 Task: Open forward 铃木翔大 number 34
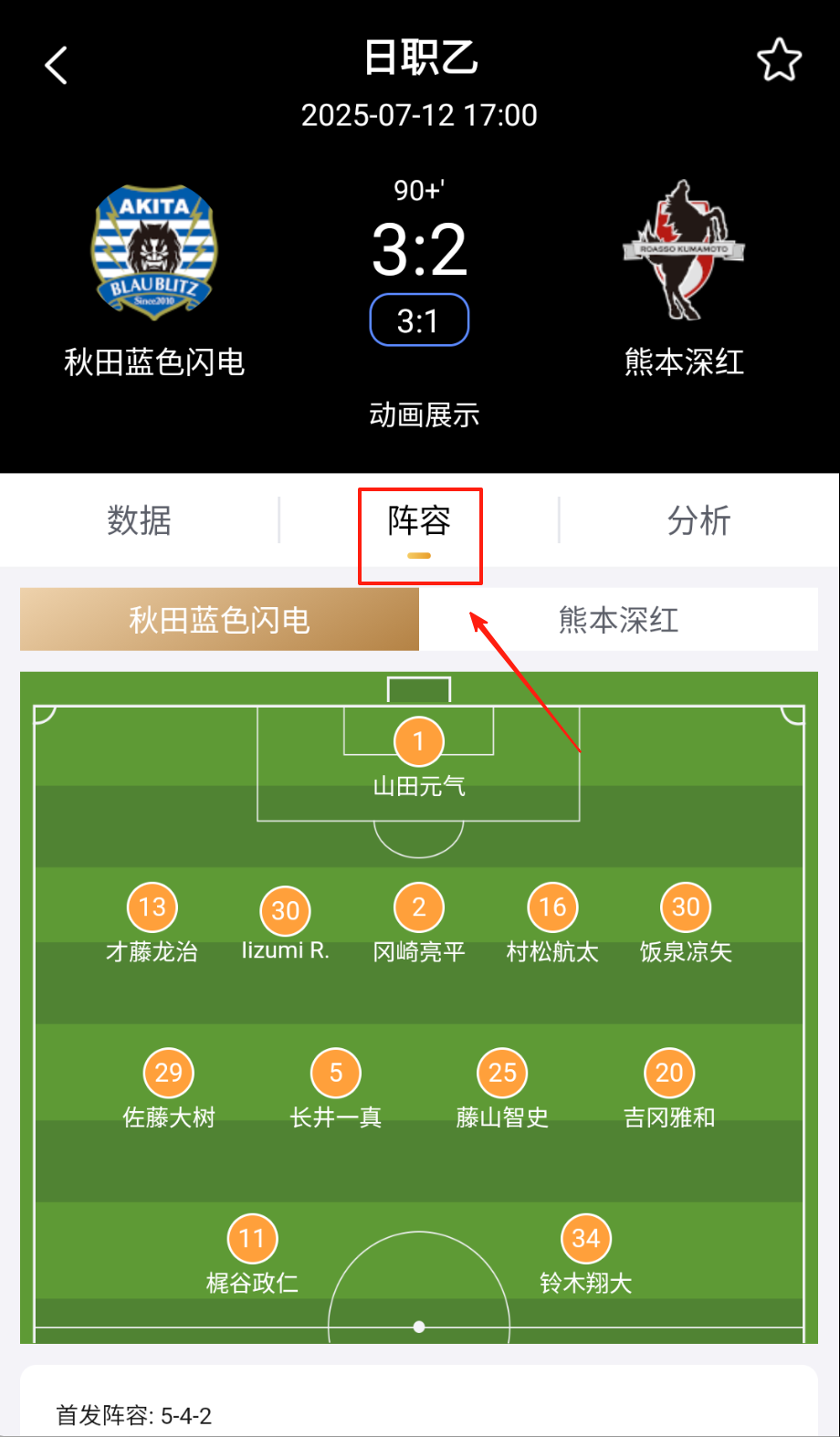click(x=585, y=1239)
